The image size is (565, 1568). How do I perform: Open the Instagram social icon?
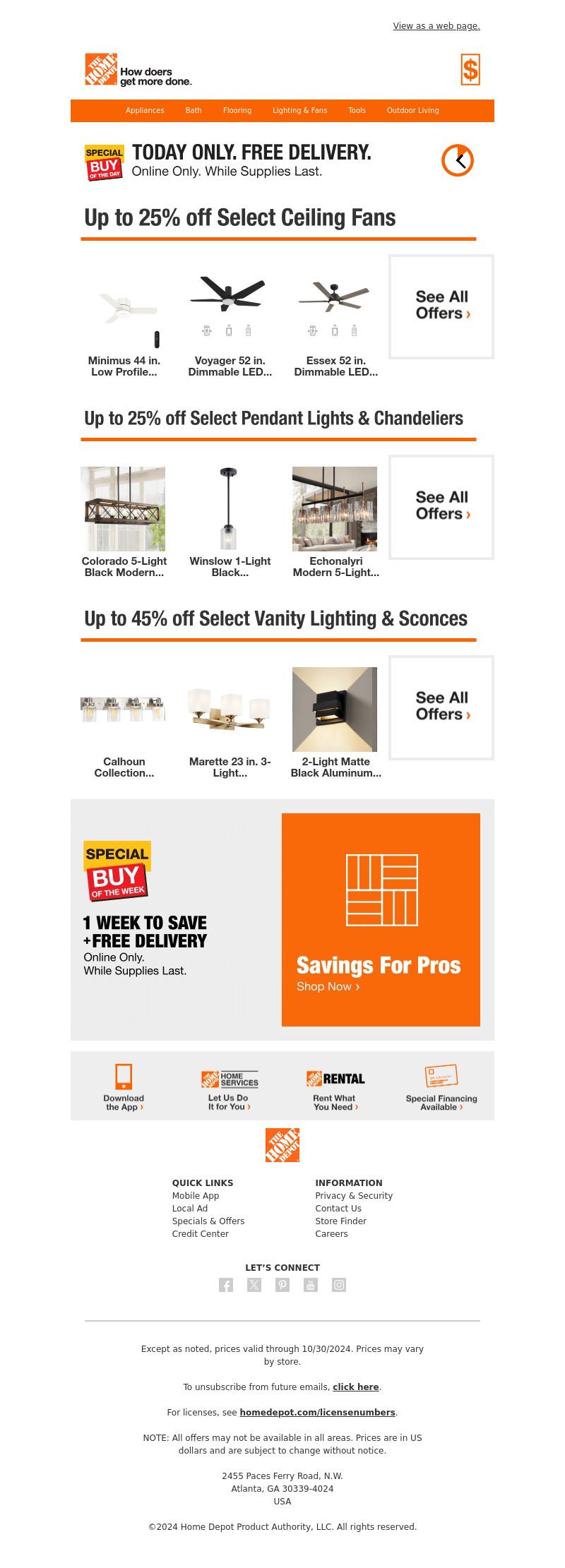point(339,1285)
